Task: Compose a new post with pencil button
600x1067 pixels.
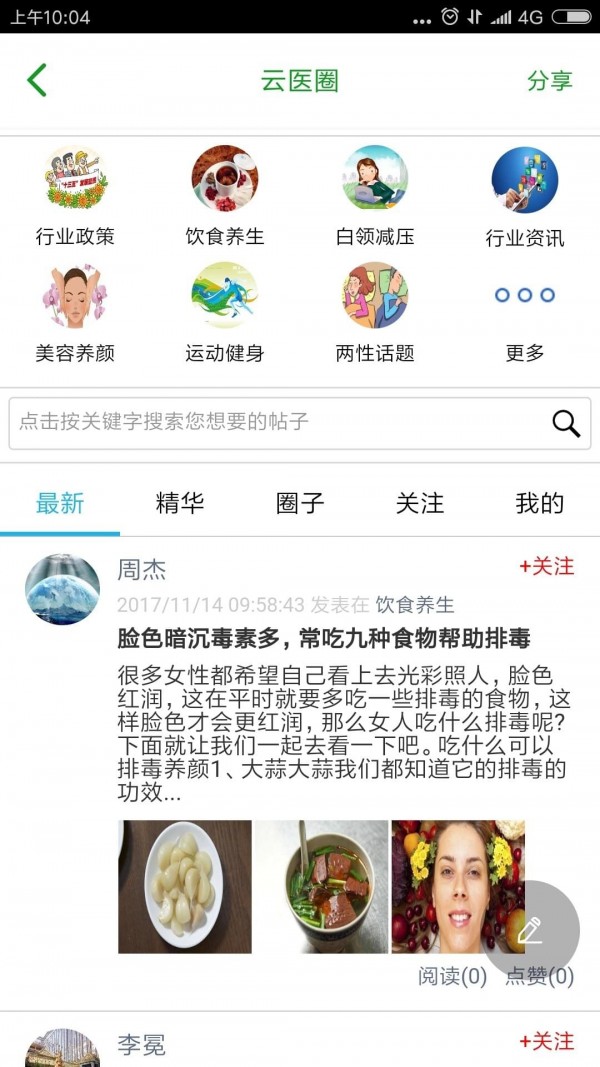Action: [530, 930]
